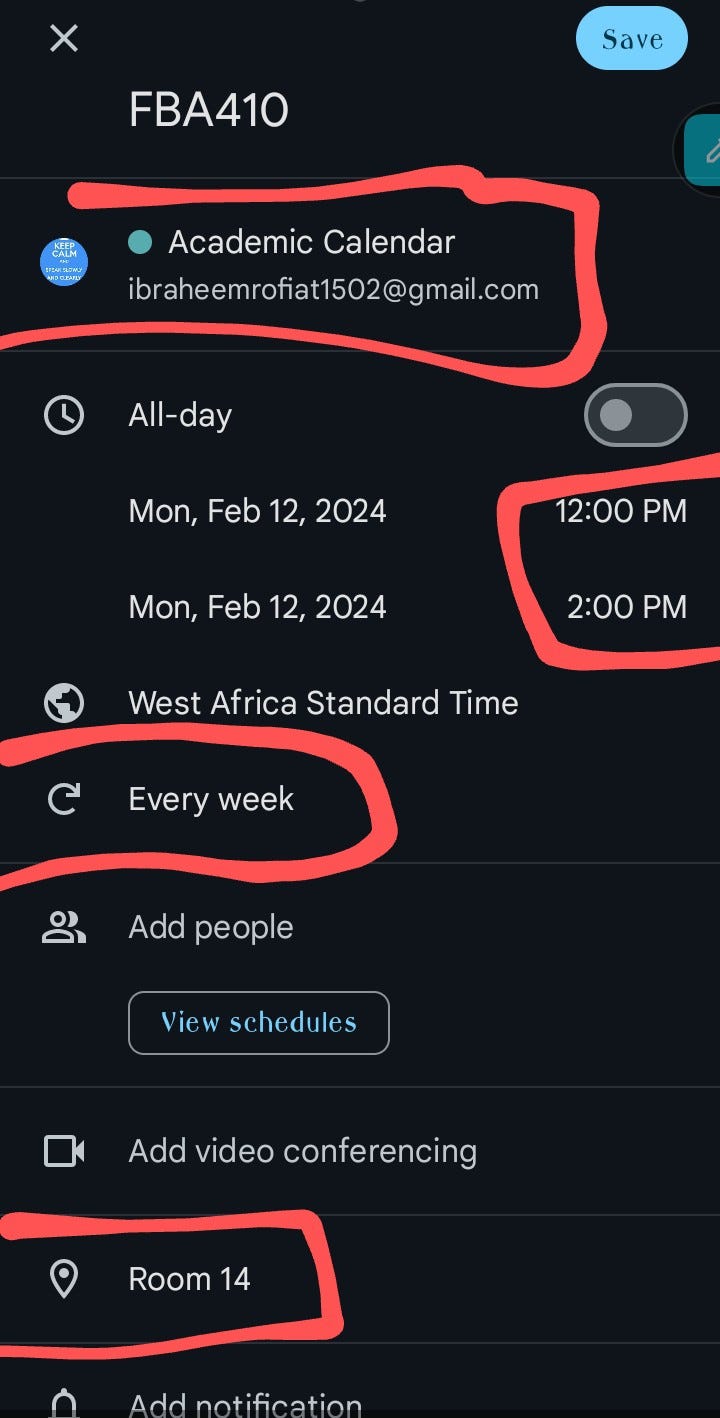The image size is (720, 1418).
Task: Change the Academic Calendar selection
Action: 360,265
